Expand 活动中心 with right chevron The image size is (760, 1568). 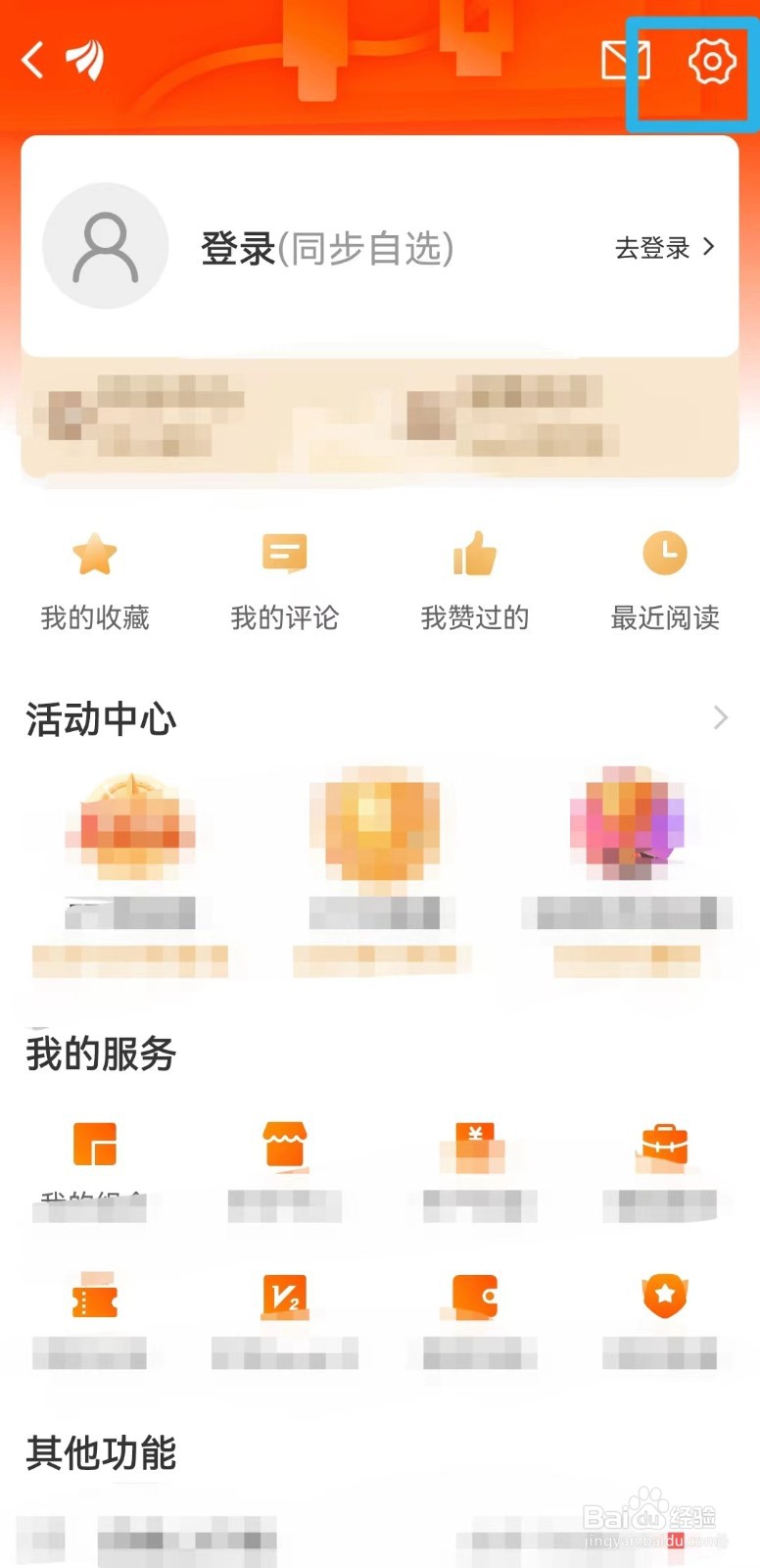(x=722, y=718)
